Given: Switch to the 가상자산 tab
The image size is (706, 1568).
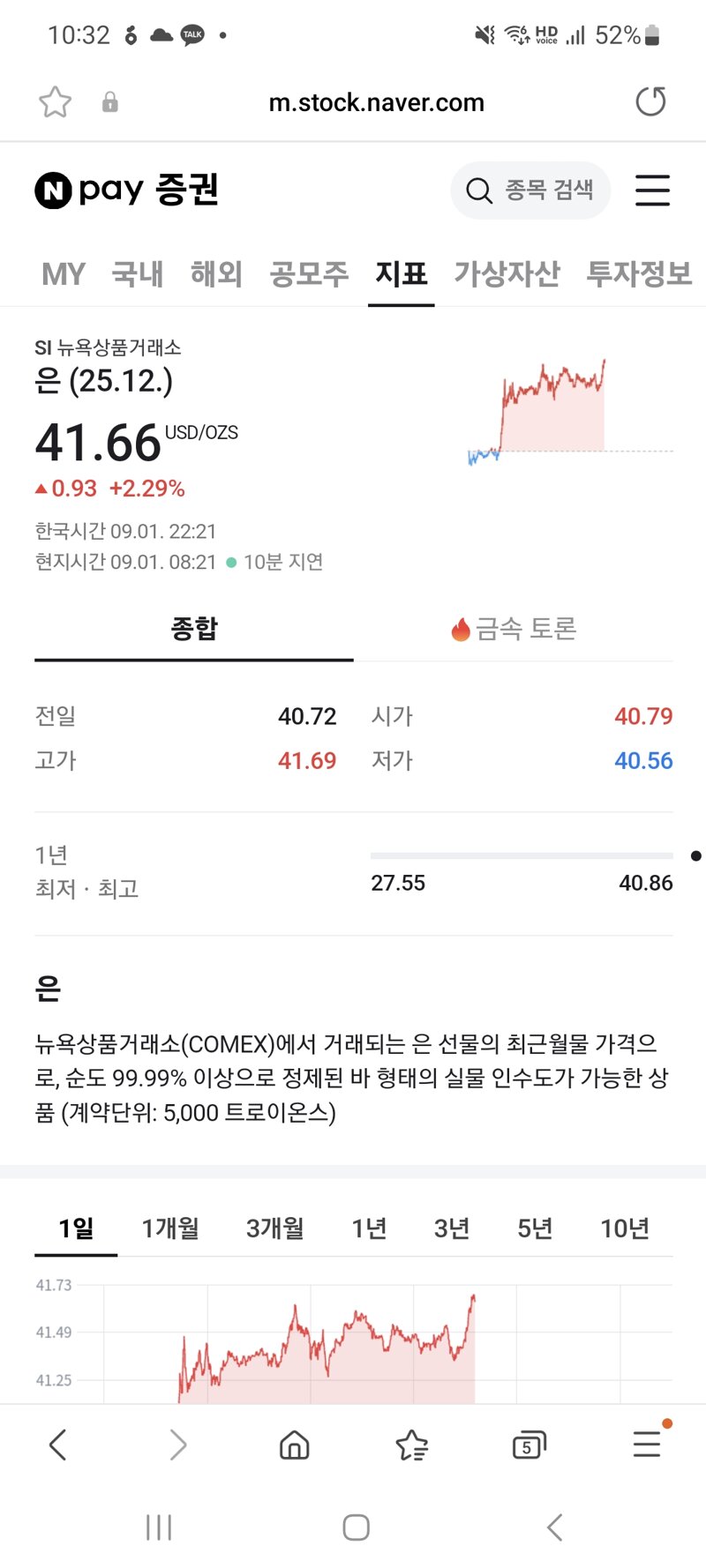Looking at the screenshot, I should (x=507, y=273).
